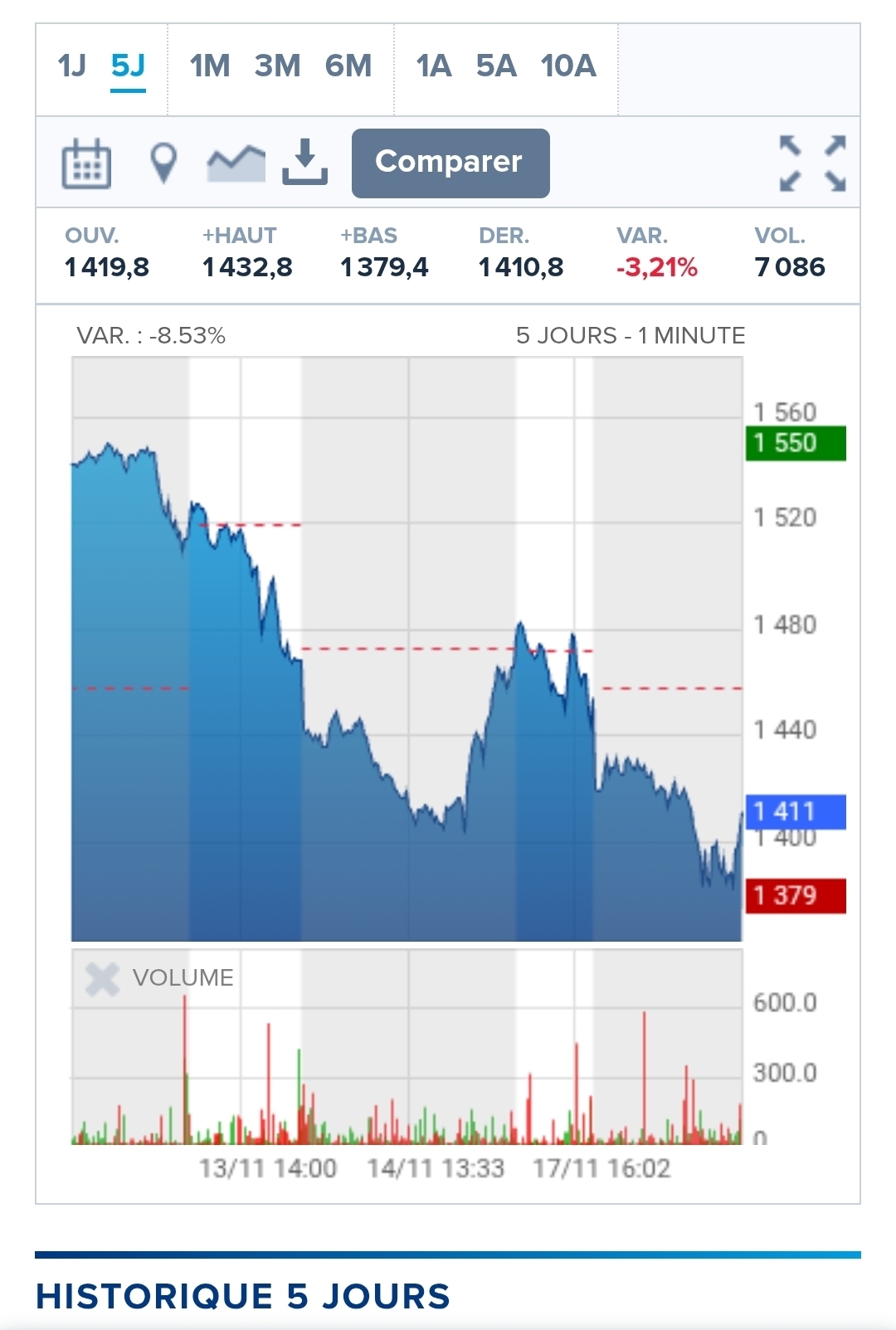Tap the Comparer button

click(x=450, y=163)
